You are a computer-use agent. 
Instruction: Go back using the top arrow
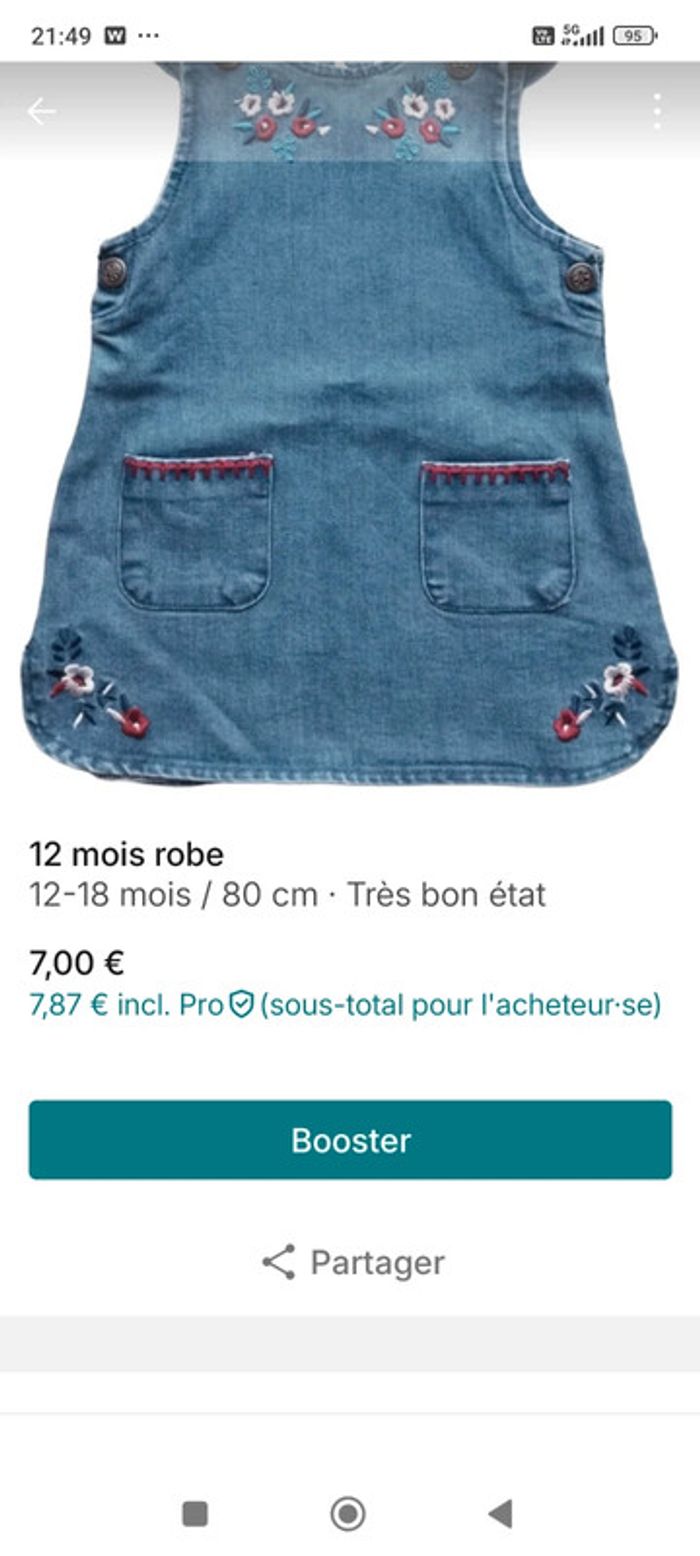41,112
